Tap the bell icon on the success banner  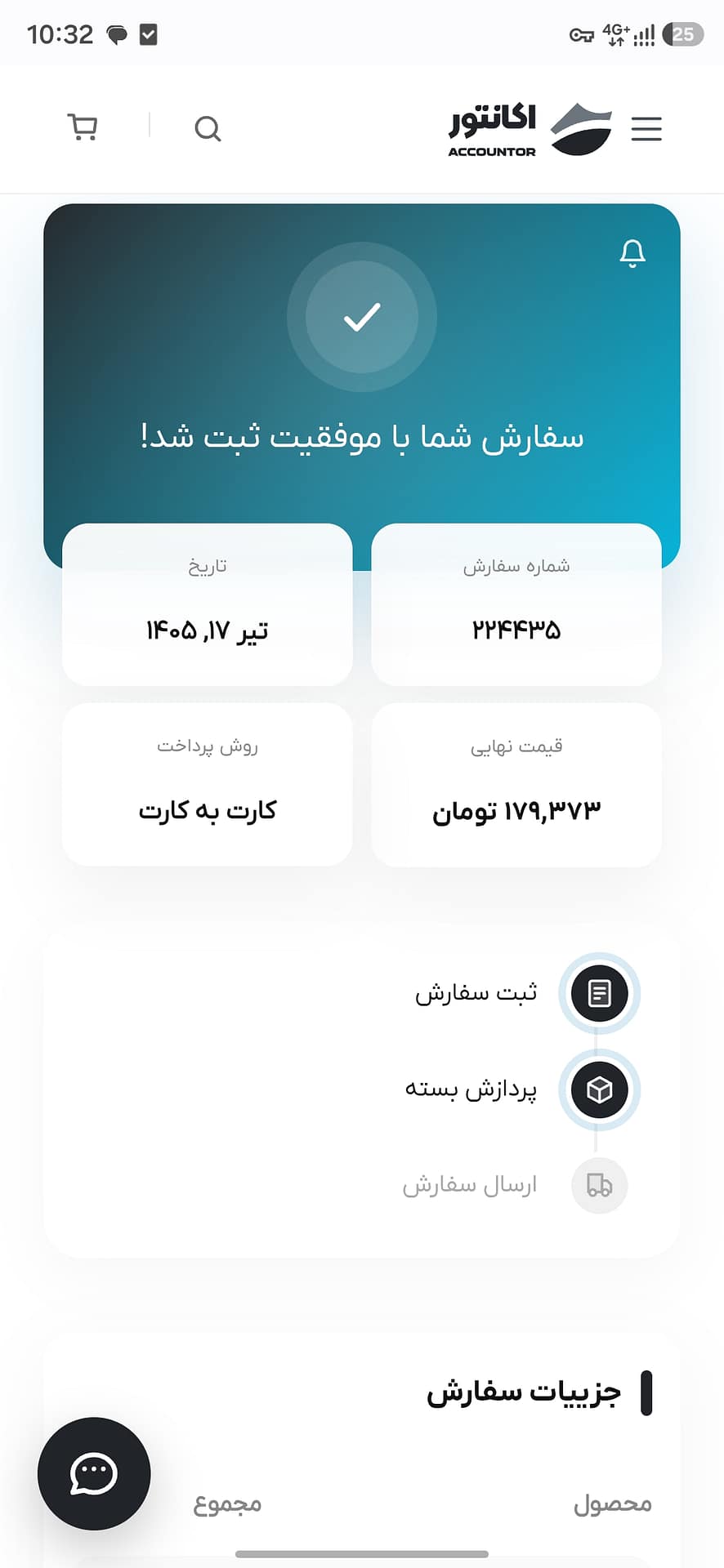[632, 253]
